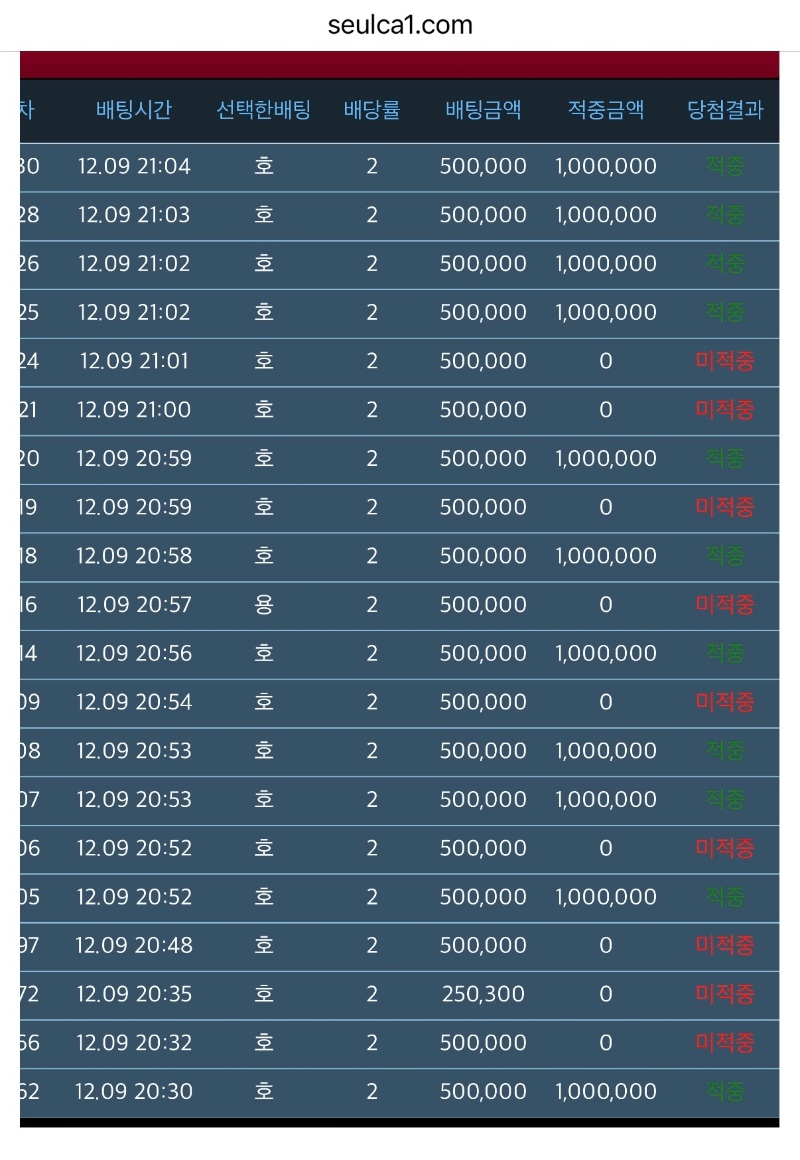Tap the seulca1.com address bar

[400, 25]
